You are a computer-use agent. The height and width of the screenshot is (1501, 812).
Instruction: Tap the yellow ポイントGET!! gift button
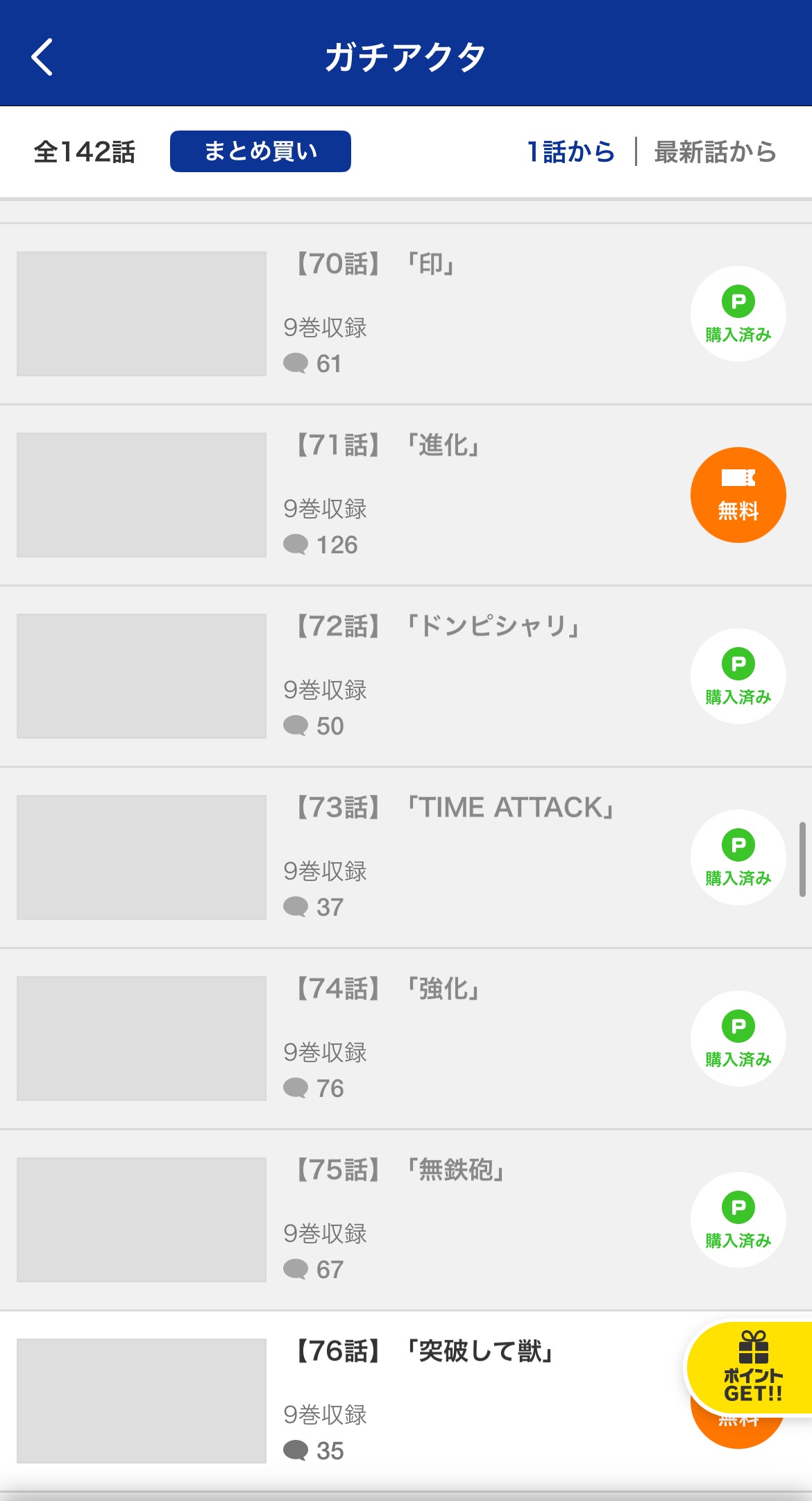click(x=751, y=1368)
